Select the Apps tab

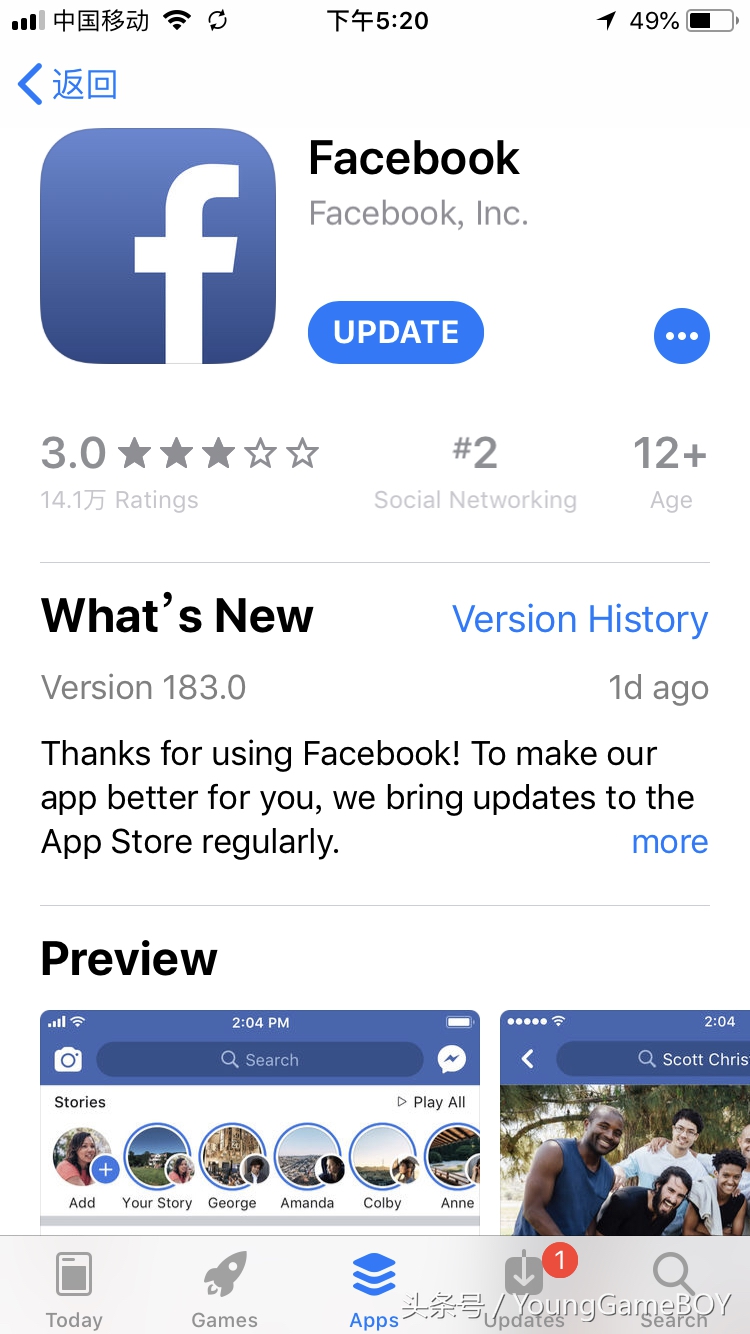374,1288
